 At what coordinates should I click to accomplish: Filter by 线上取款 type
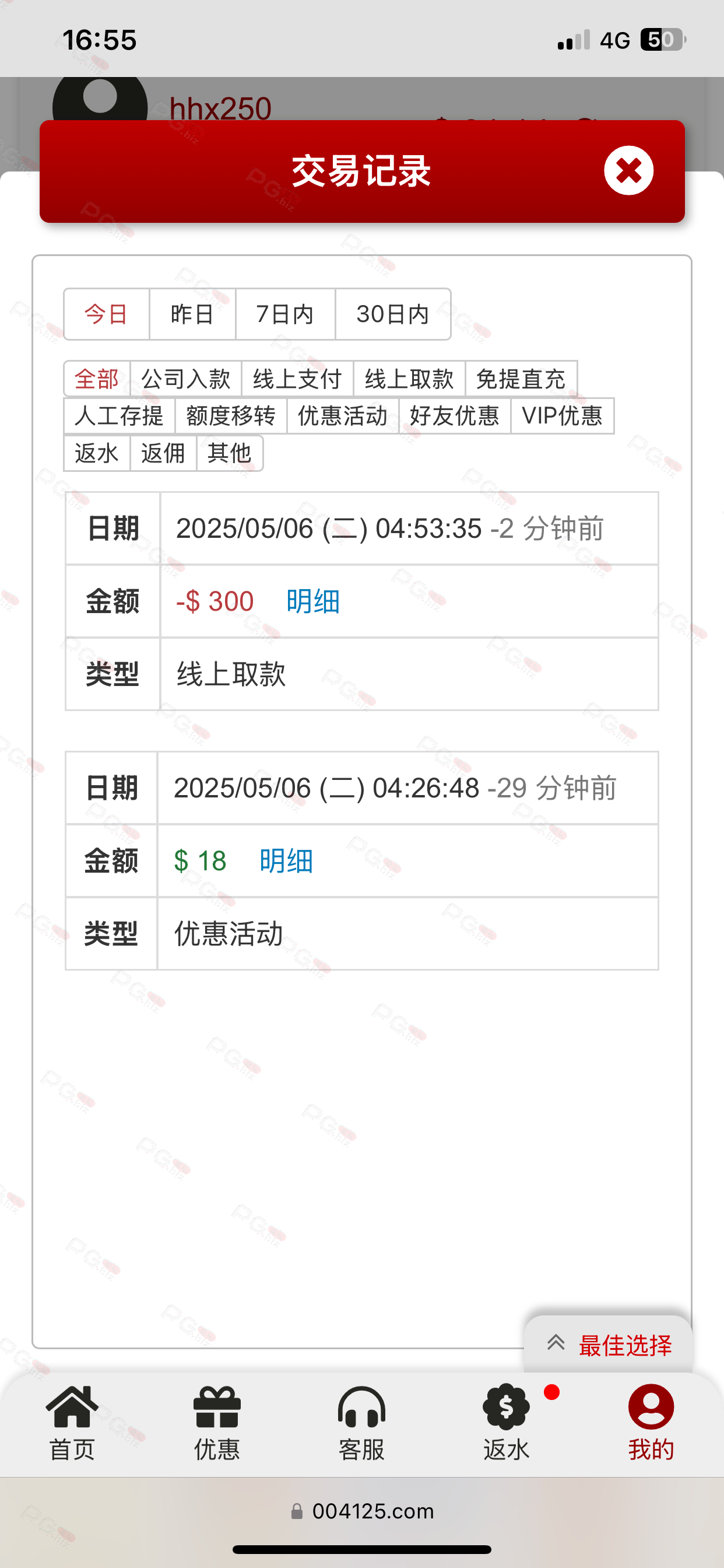click(x=409, y=379)
